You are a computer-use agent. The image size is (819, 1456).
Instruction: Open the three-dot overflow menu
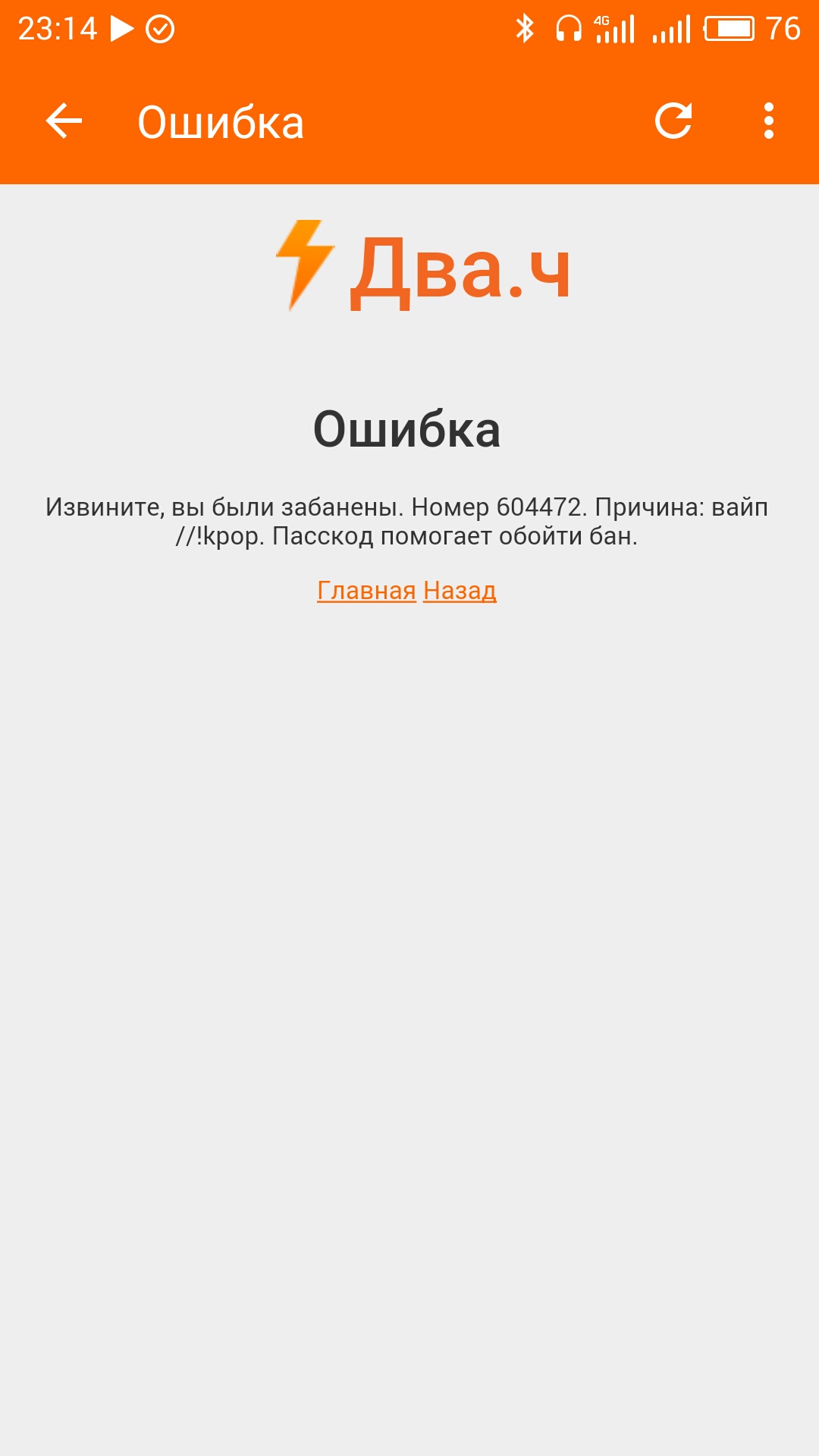pos(768,121)
